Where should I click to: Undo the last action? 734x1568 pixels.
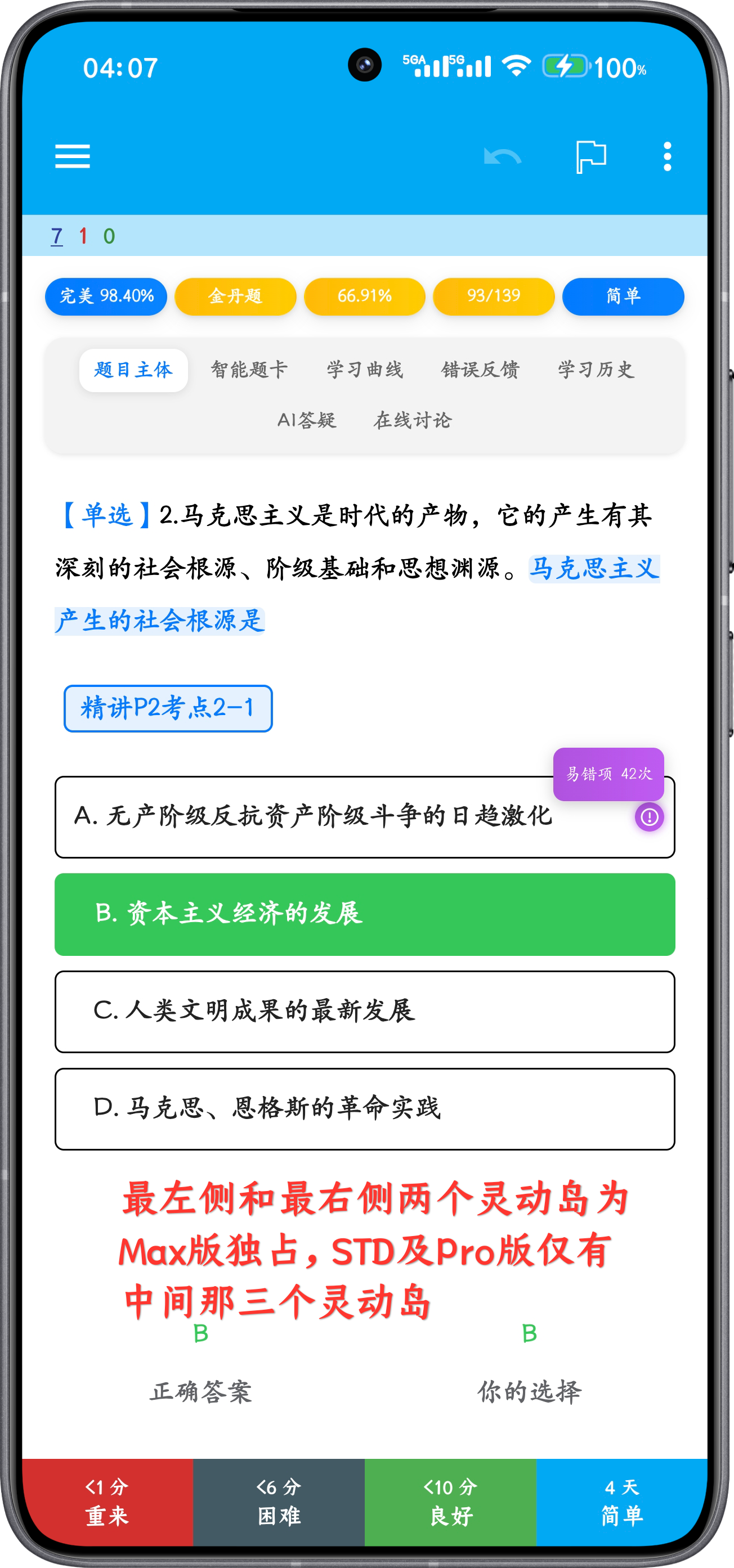(x=502, y=156)
